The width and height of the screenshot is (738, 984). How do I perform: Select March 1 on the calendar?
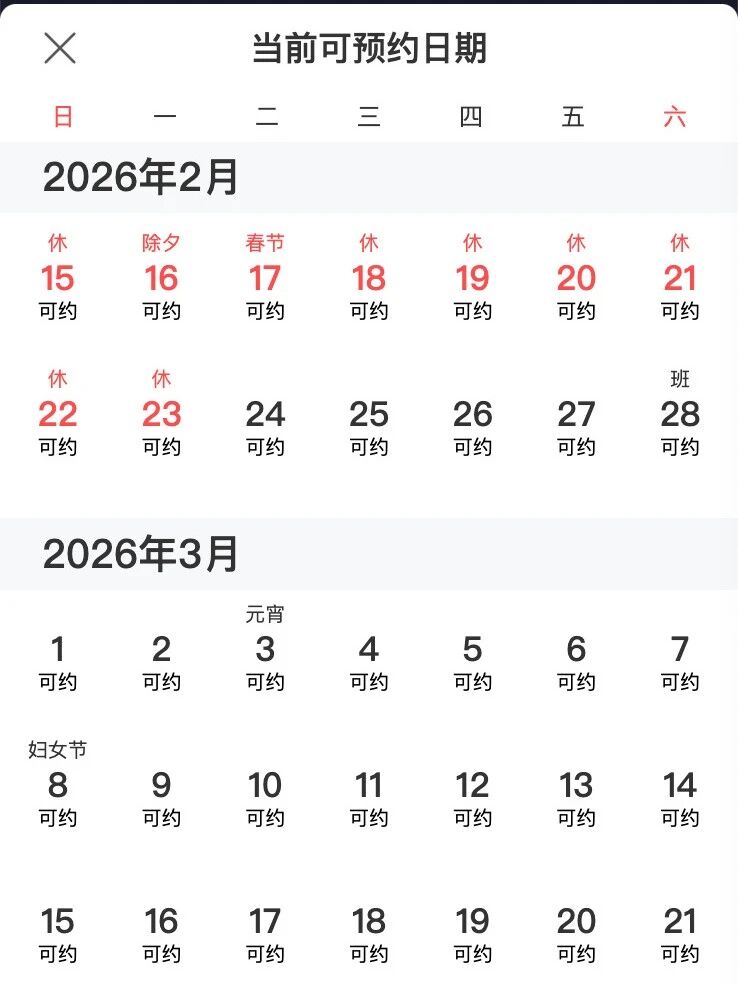(58, 651)
